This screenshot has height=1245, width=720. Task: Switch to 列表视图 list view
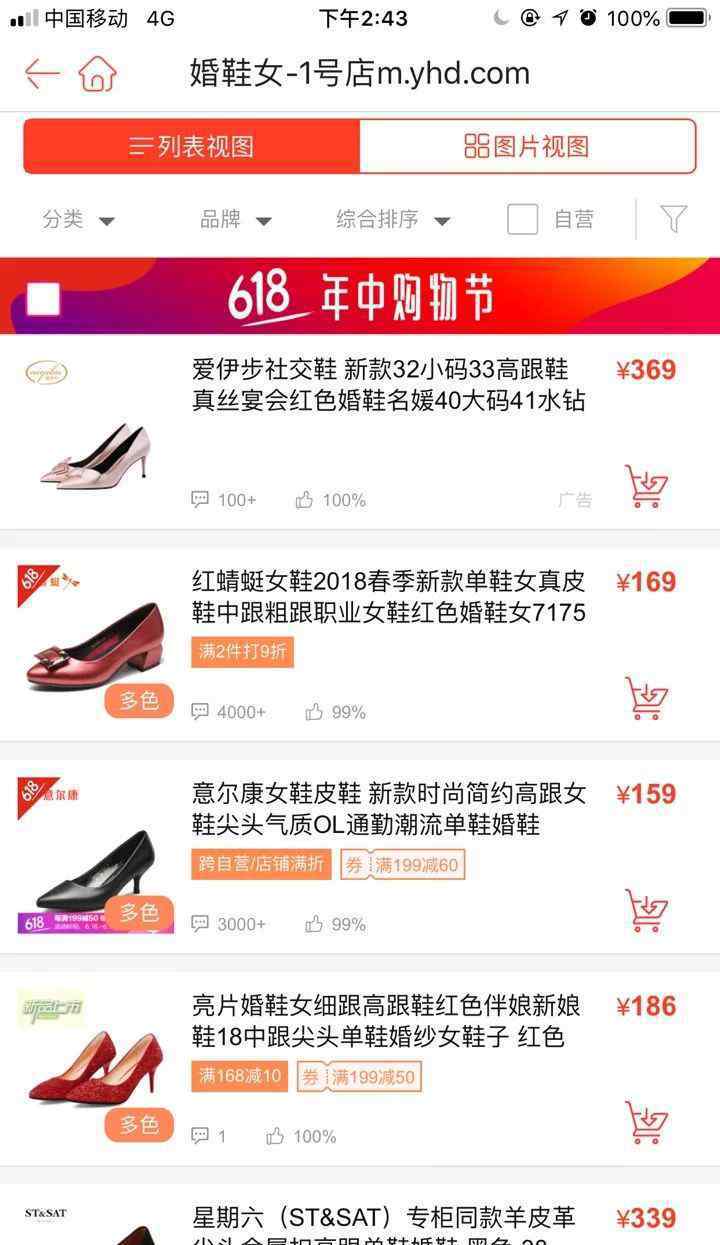(192, 146)
